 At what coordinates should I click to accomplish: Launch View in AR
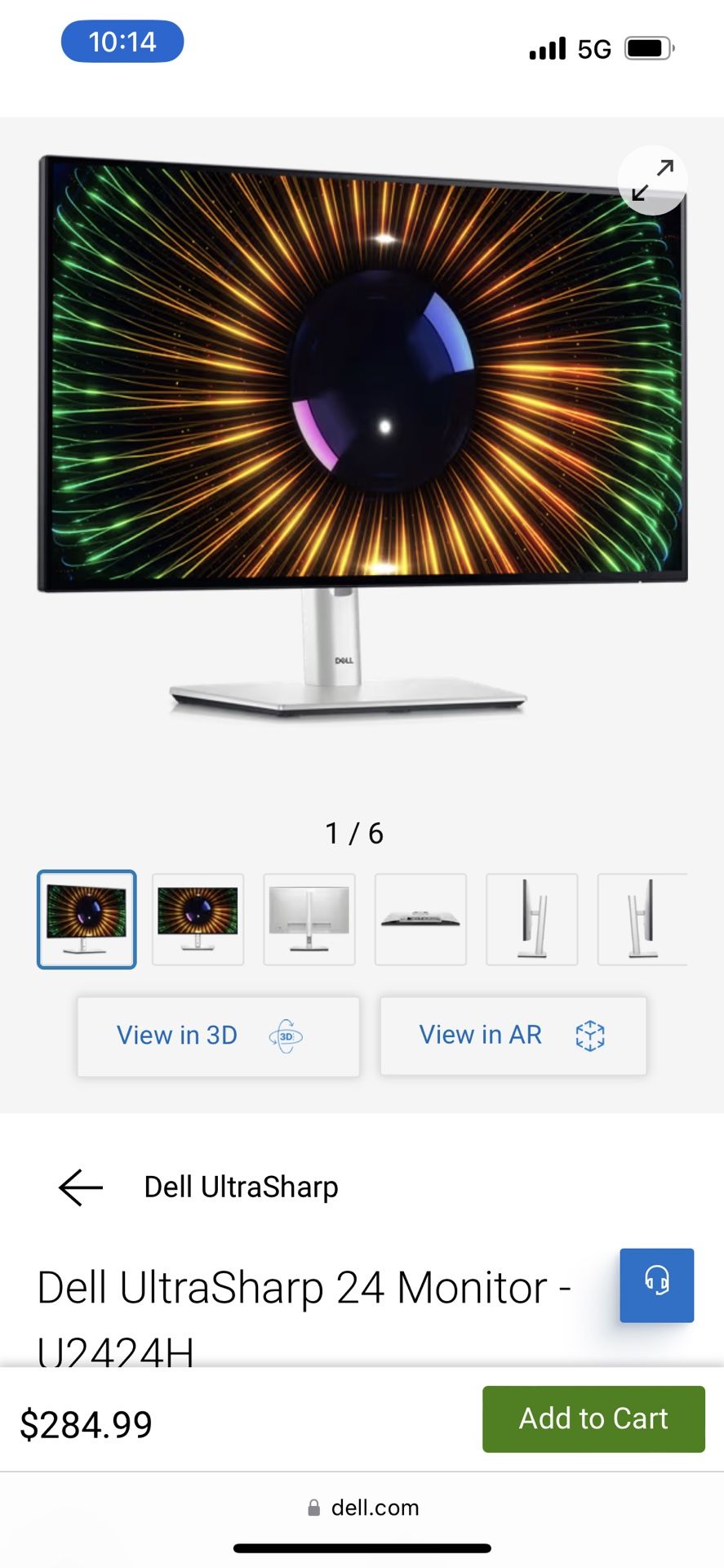tap(513, 1036)
